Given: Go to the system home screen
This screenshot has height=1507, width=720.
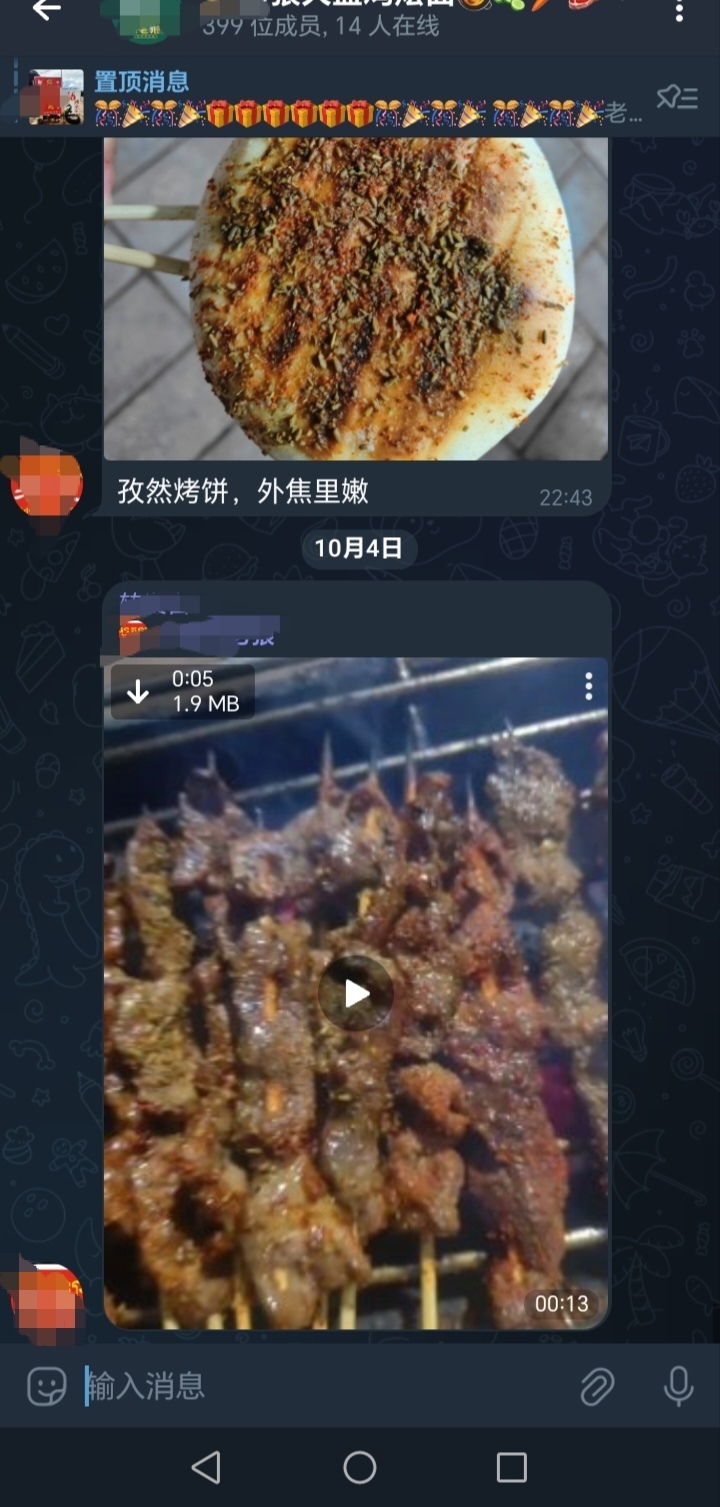Looking at the screenshot, I should click(x=360, y=1467).
